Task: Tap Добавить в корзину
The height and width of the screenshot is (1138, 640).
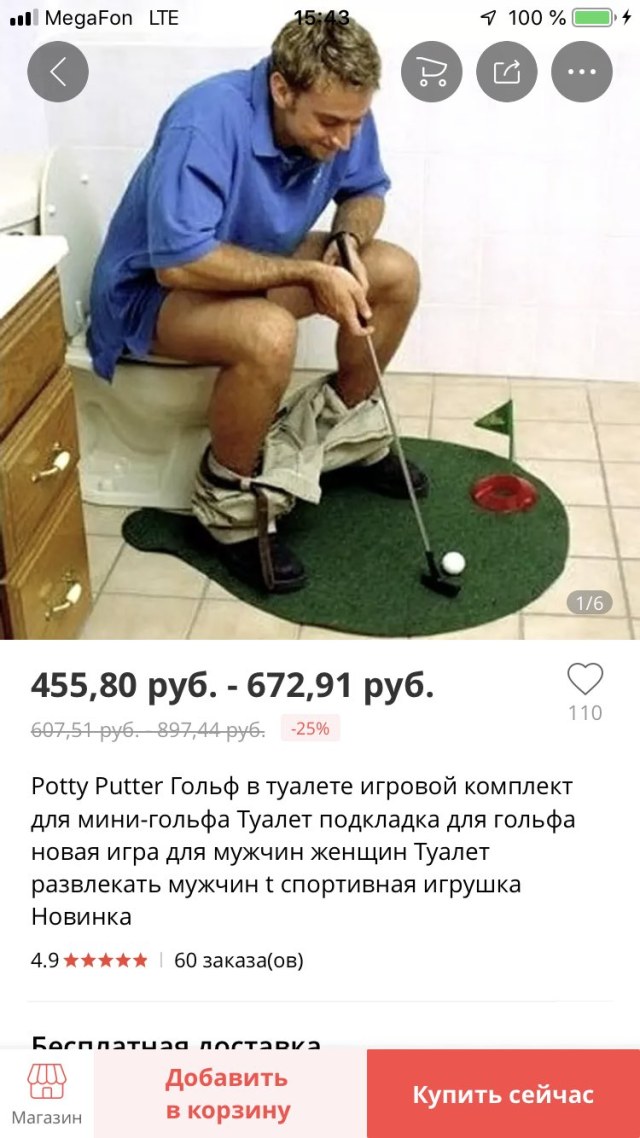Action: [228, 1094]
